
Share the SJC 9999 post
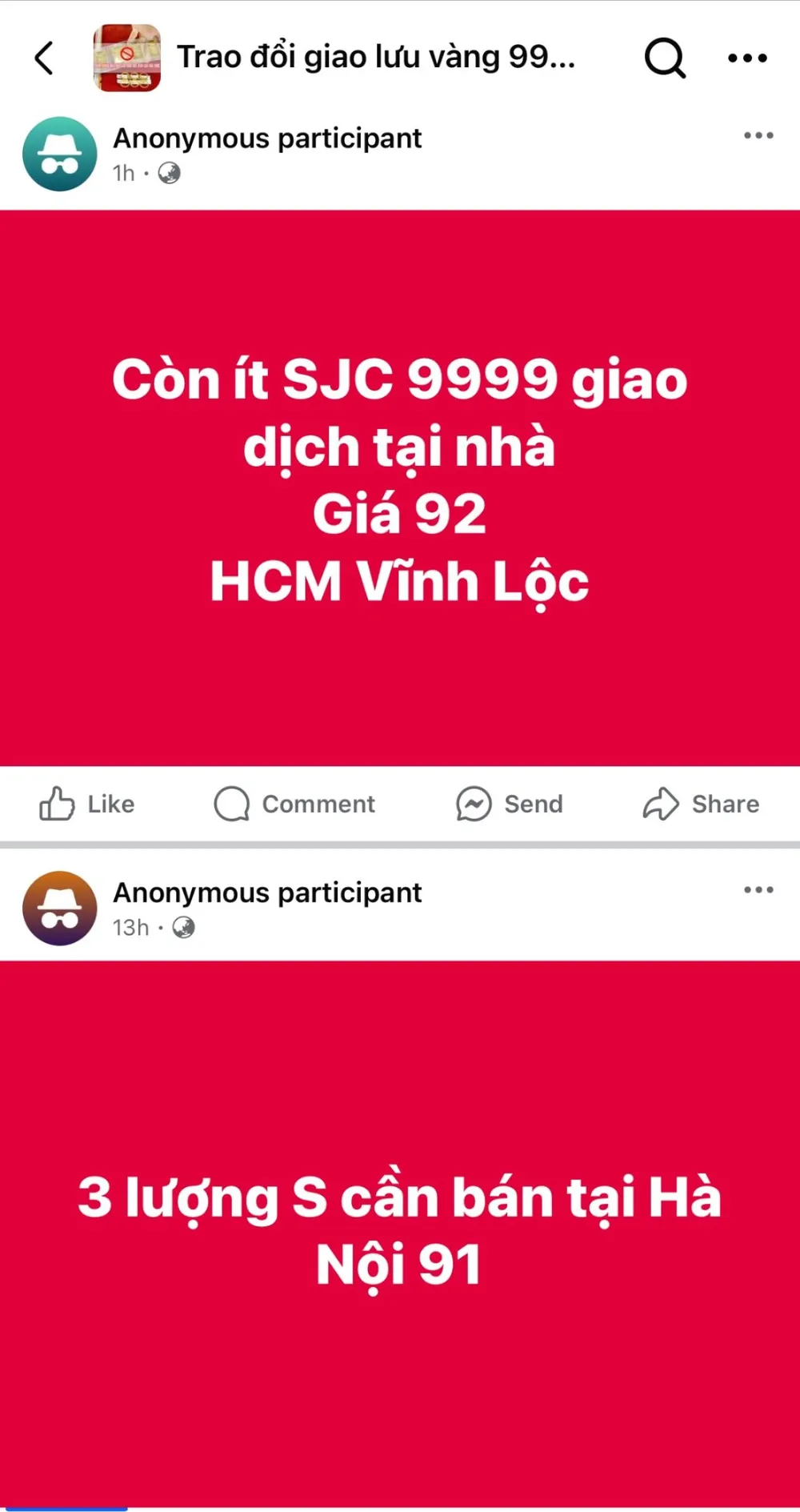701,804
